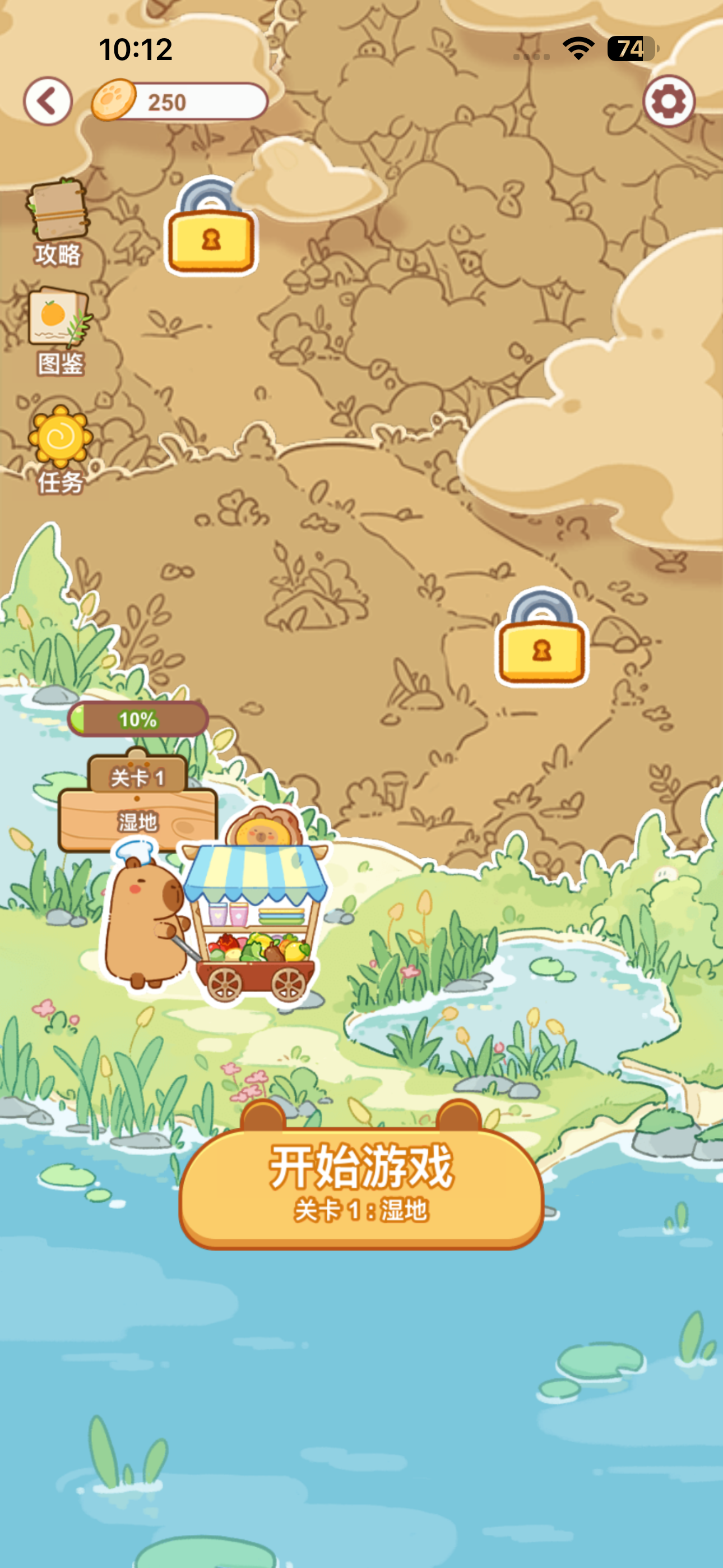Select the 关卡 1 湿地 level sign
This screenshot has height=1568, width=723.
[137, 803]
